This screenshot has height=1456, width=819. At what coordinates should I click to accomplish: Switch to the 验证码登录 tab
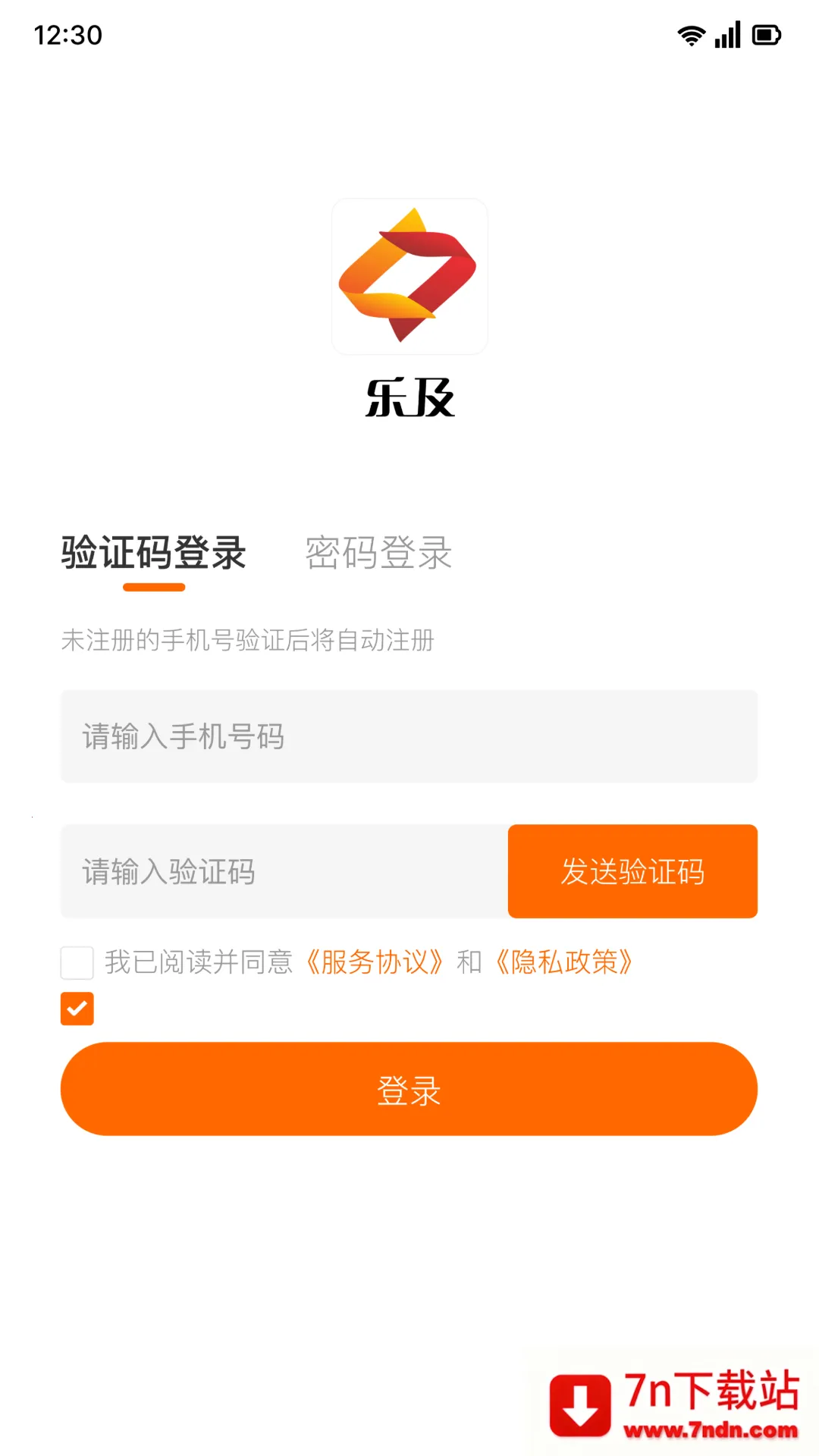point(154,553)
